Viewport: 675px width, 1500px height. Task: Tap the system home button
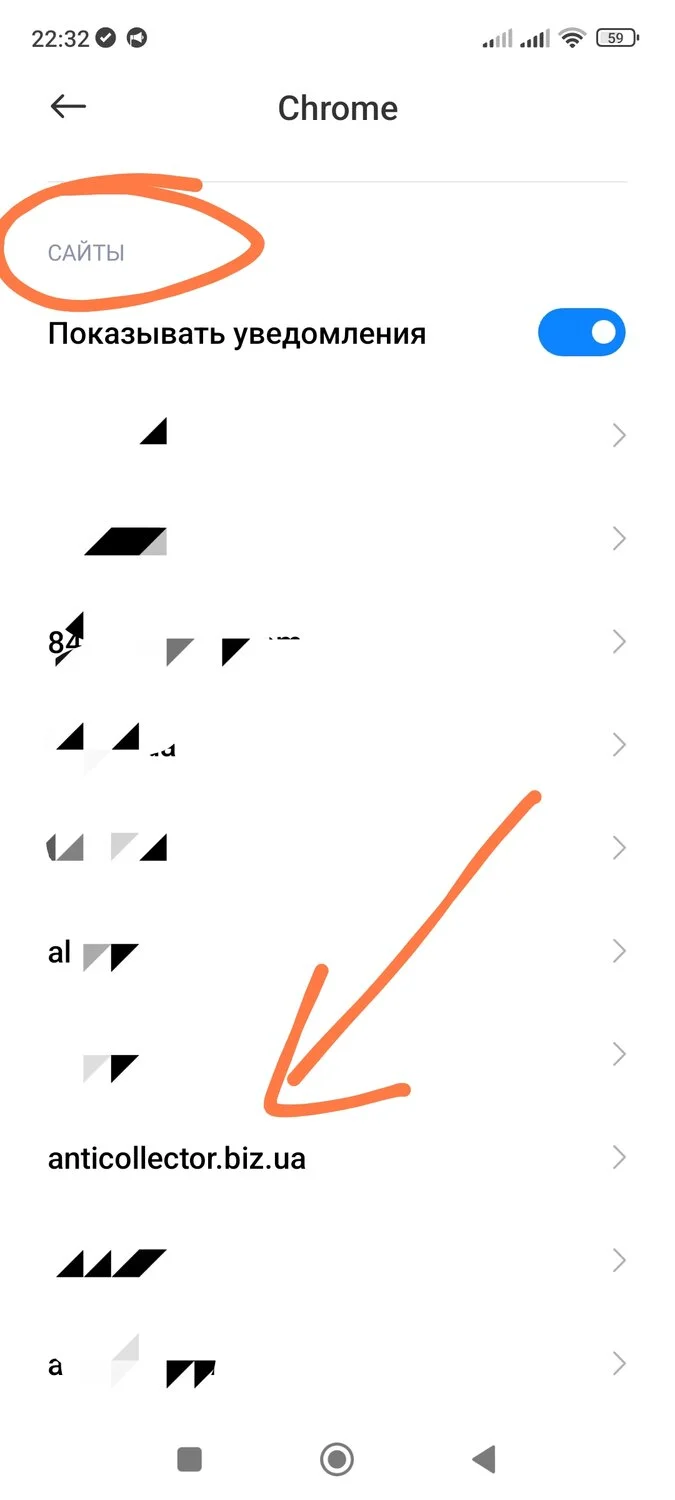coord(337,1459)
